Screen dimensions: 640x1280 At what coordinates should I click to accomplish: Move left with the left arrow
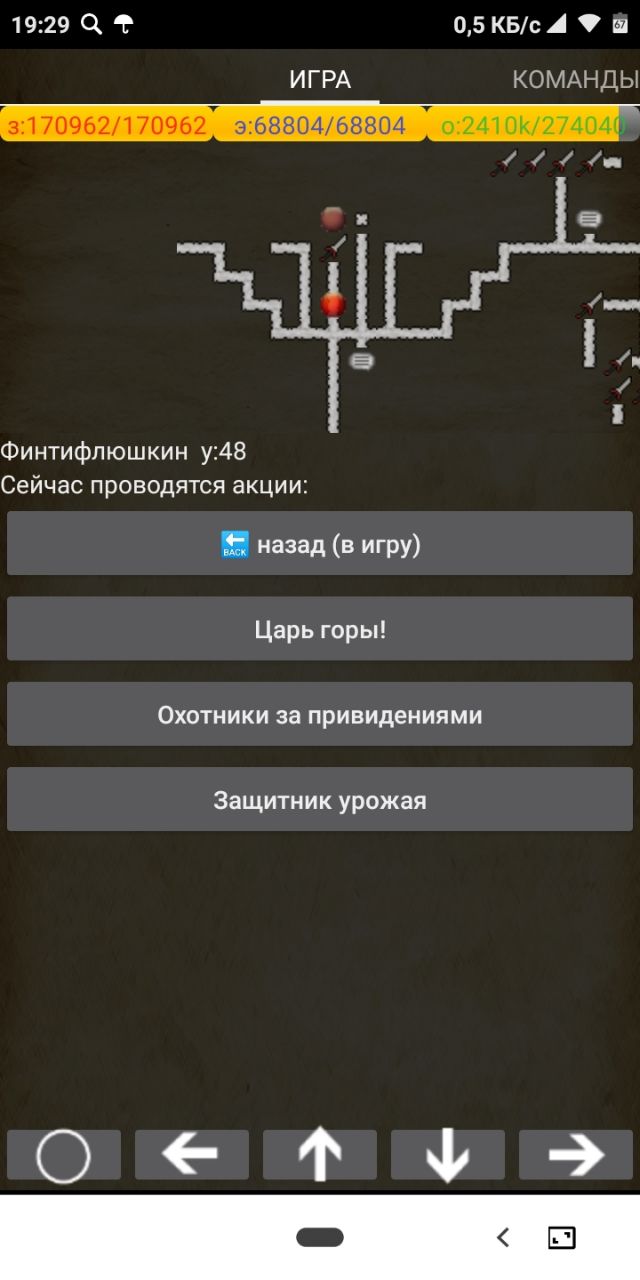192,1156
